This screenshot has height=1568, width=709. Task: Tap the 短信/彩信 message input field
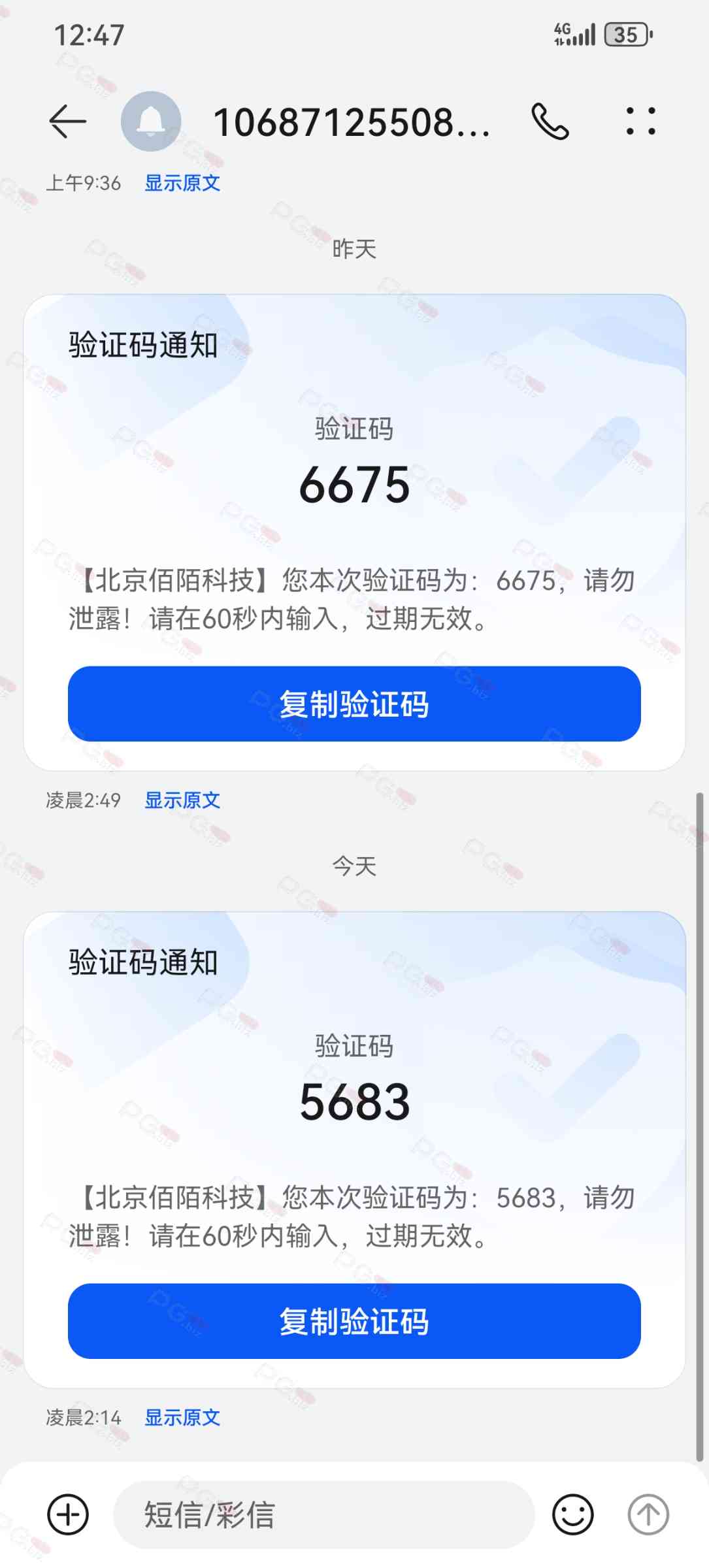click(x=323, y=1514)
